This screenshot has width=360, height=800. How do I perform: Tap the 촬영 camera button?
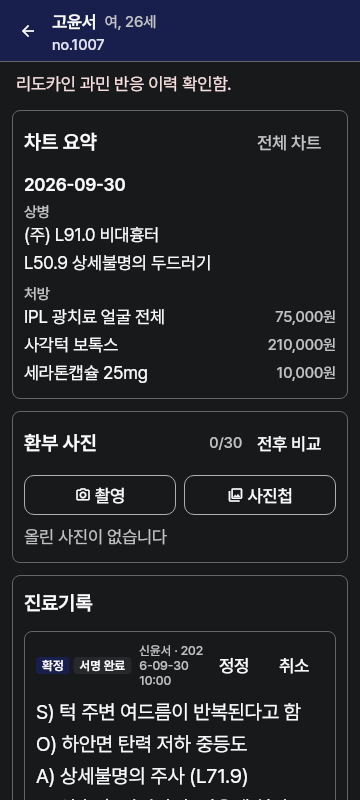[x=100, y=495]
